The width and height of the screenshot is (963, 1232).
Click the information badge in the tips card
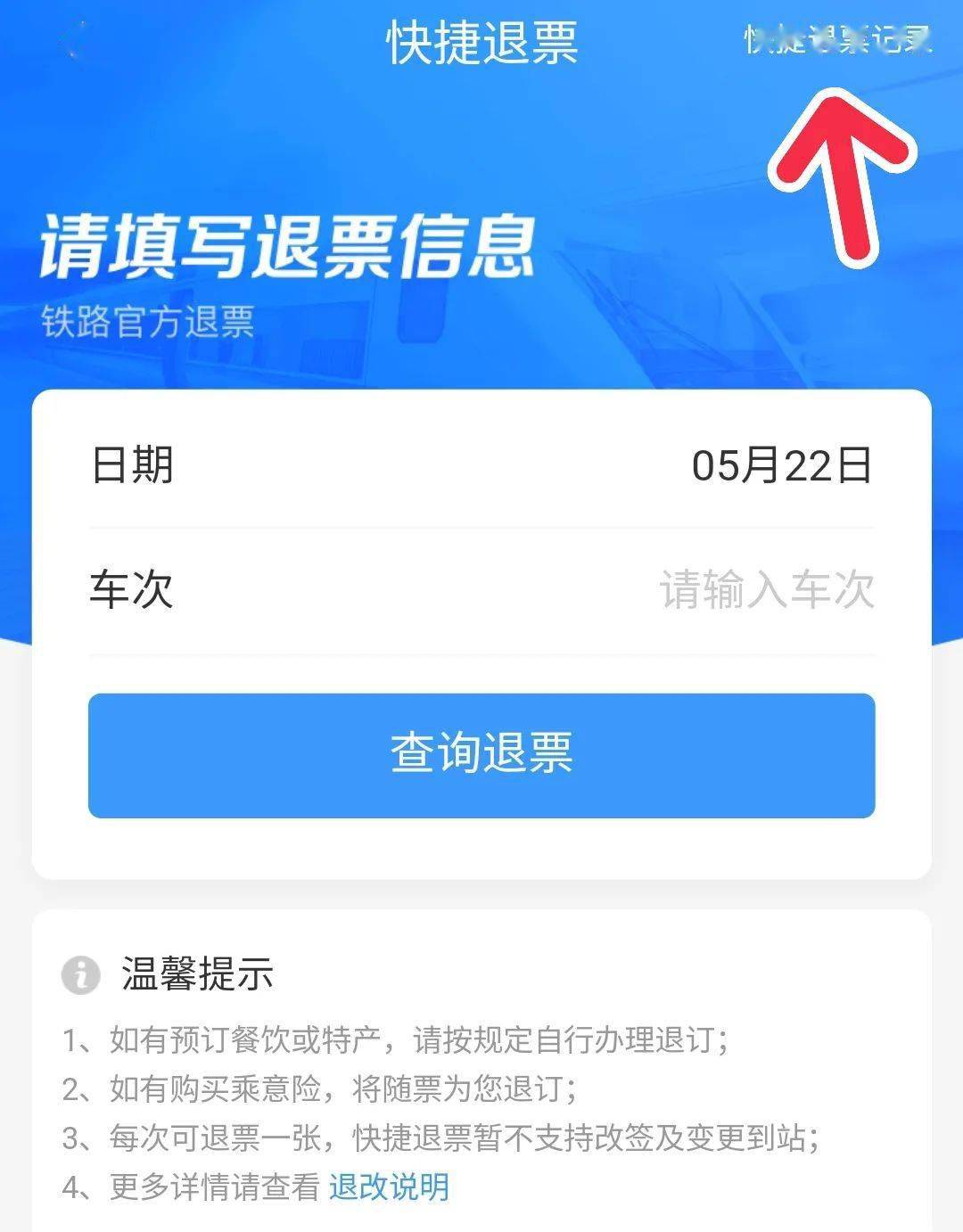click(83, 976)
